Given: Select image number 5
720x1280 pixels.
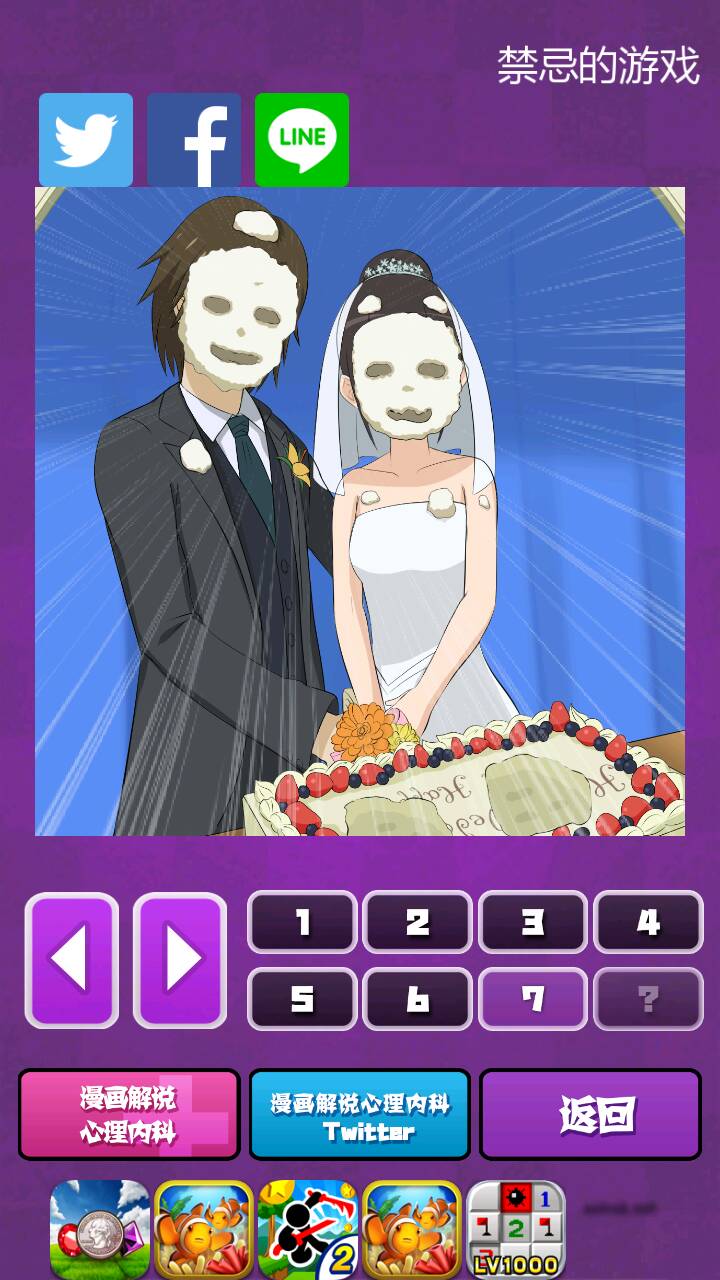Looking at the screenshot, I should [302, 999].
